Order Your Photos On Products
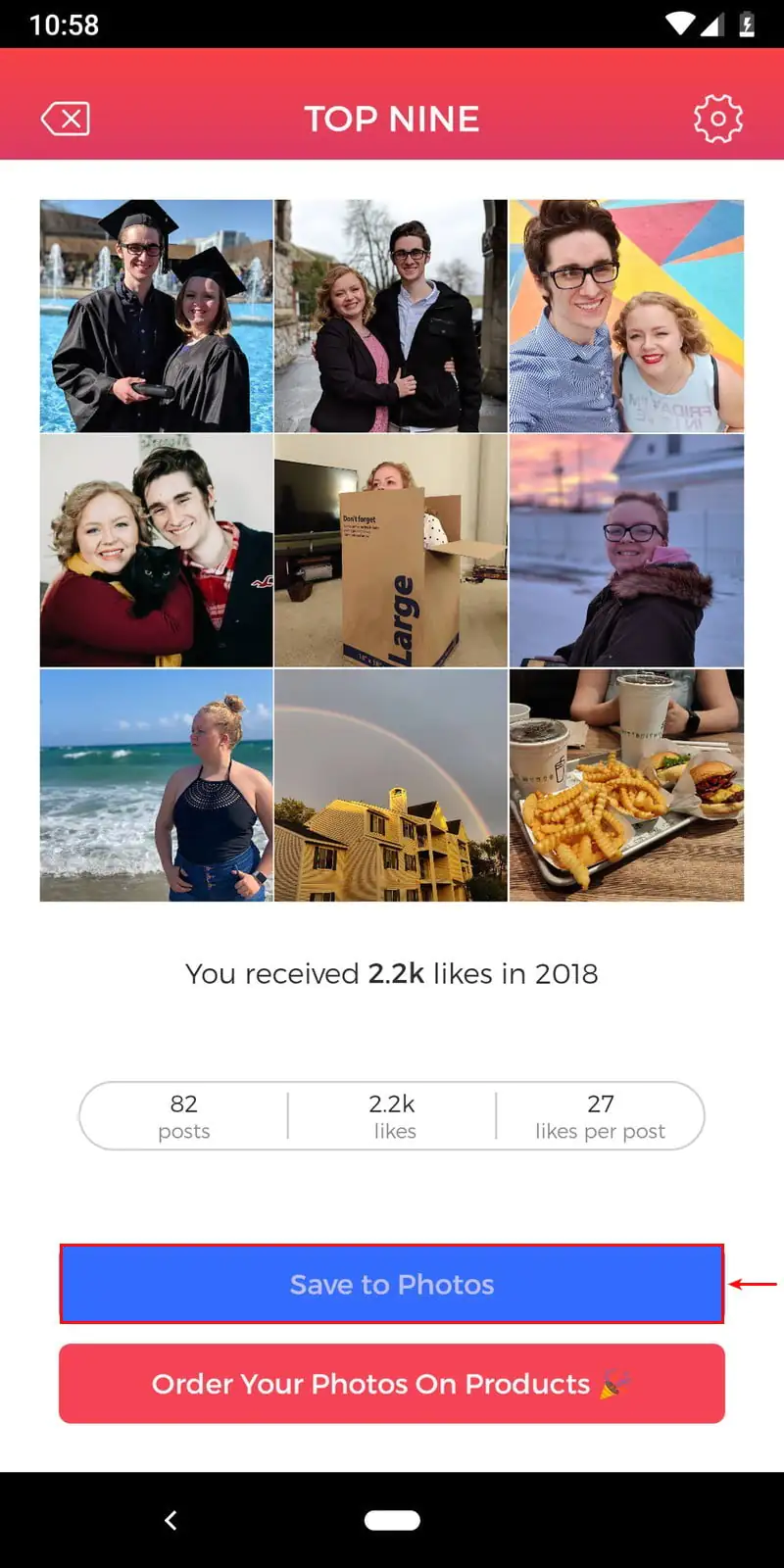The image size is (784, 1568). click(x=392, y=1384)
